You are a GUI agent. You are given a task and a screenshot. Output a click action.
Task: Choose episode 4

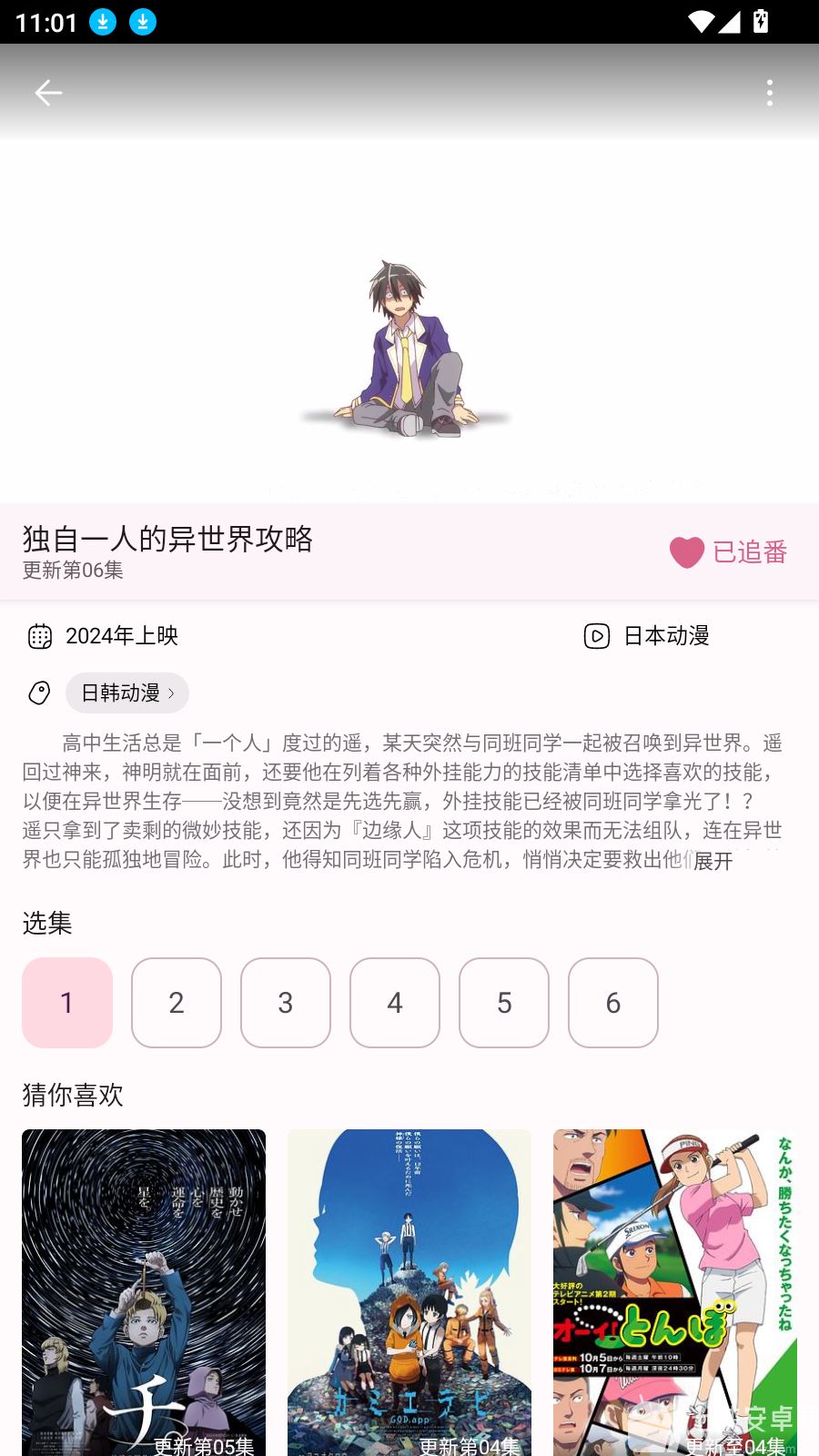point(395,1003)
